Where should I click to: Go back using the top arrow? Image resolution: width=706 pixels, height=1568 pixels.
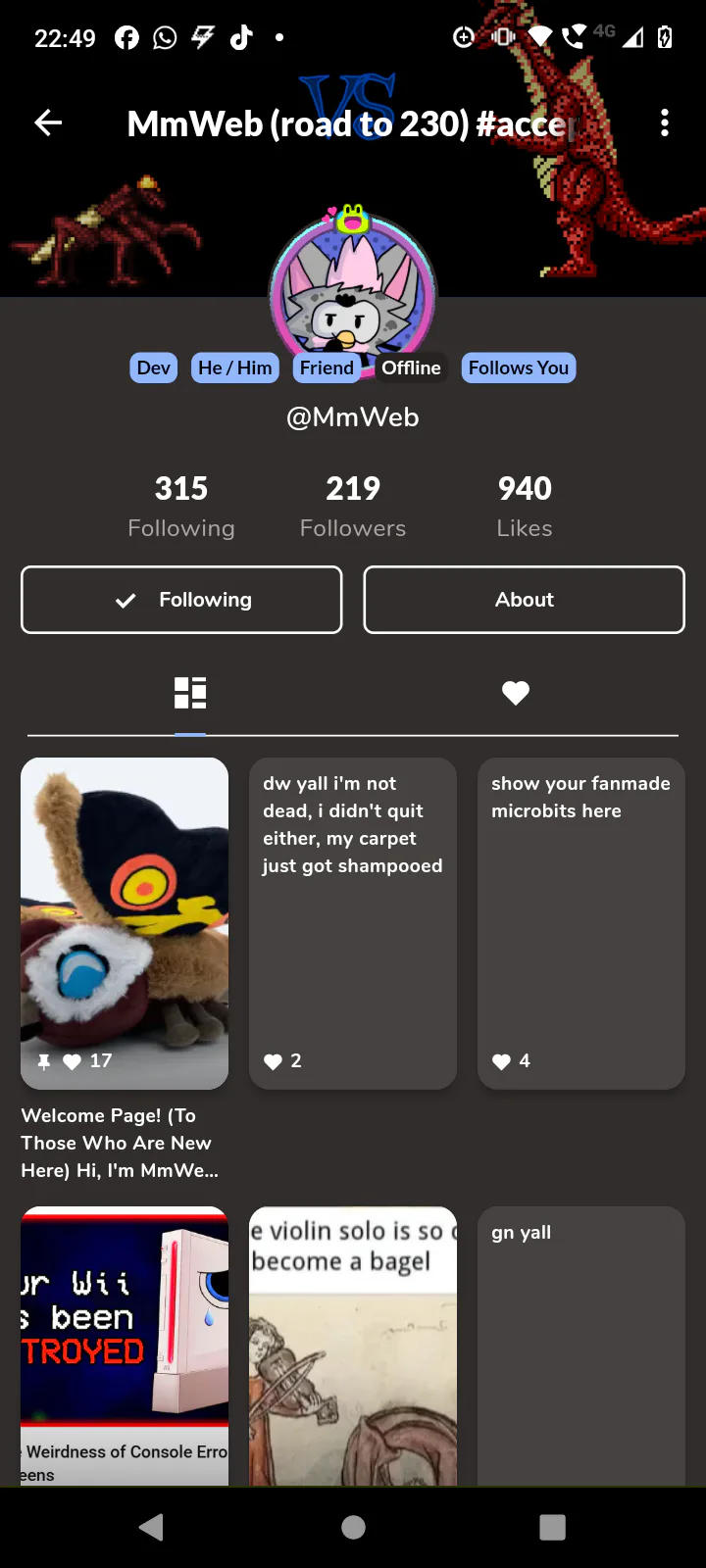tap(48, 123)
